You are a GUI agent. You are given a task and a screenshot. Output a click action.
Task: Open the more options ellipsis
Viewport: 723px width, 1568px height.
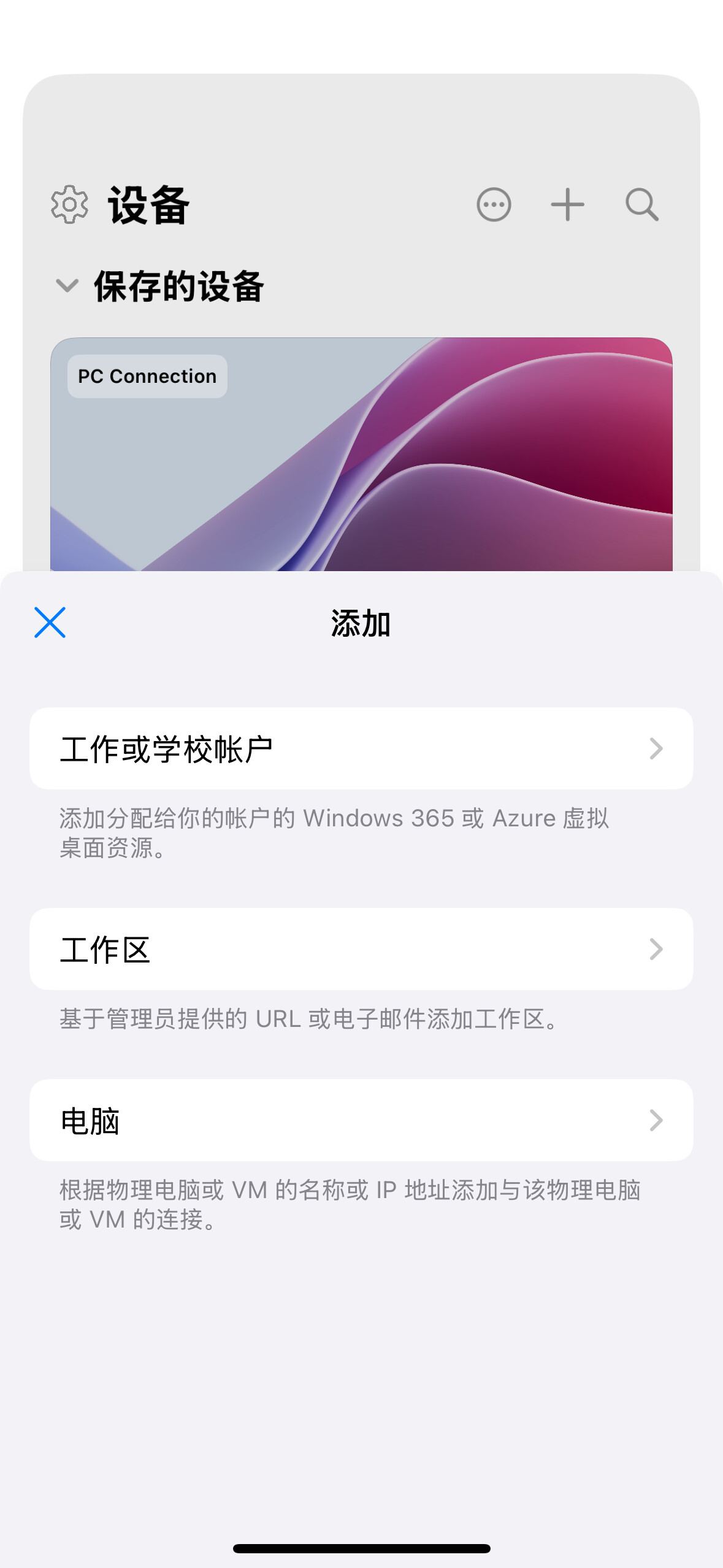pyautogui.click(x=494, y=205)
